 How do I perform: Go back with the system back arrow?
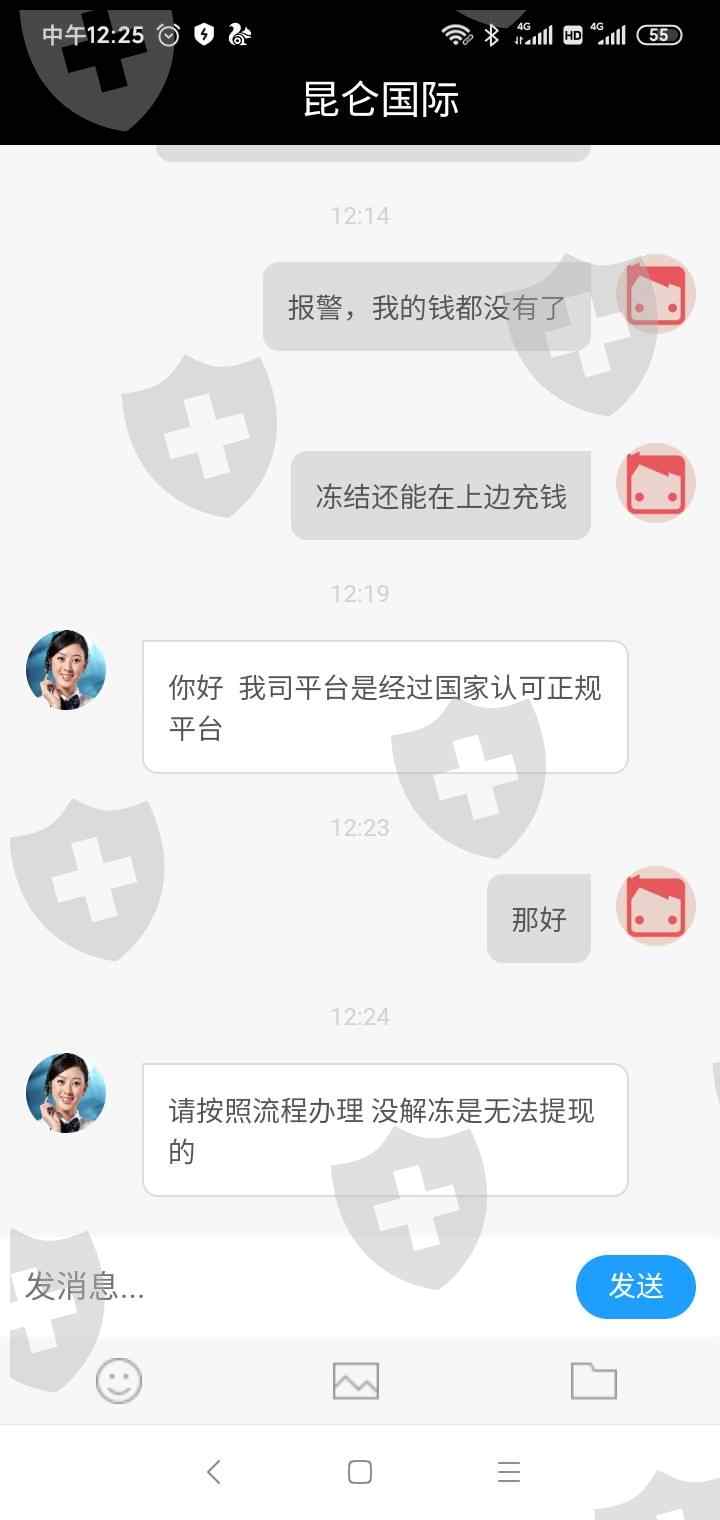213,1472
